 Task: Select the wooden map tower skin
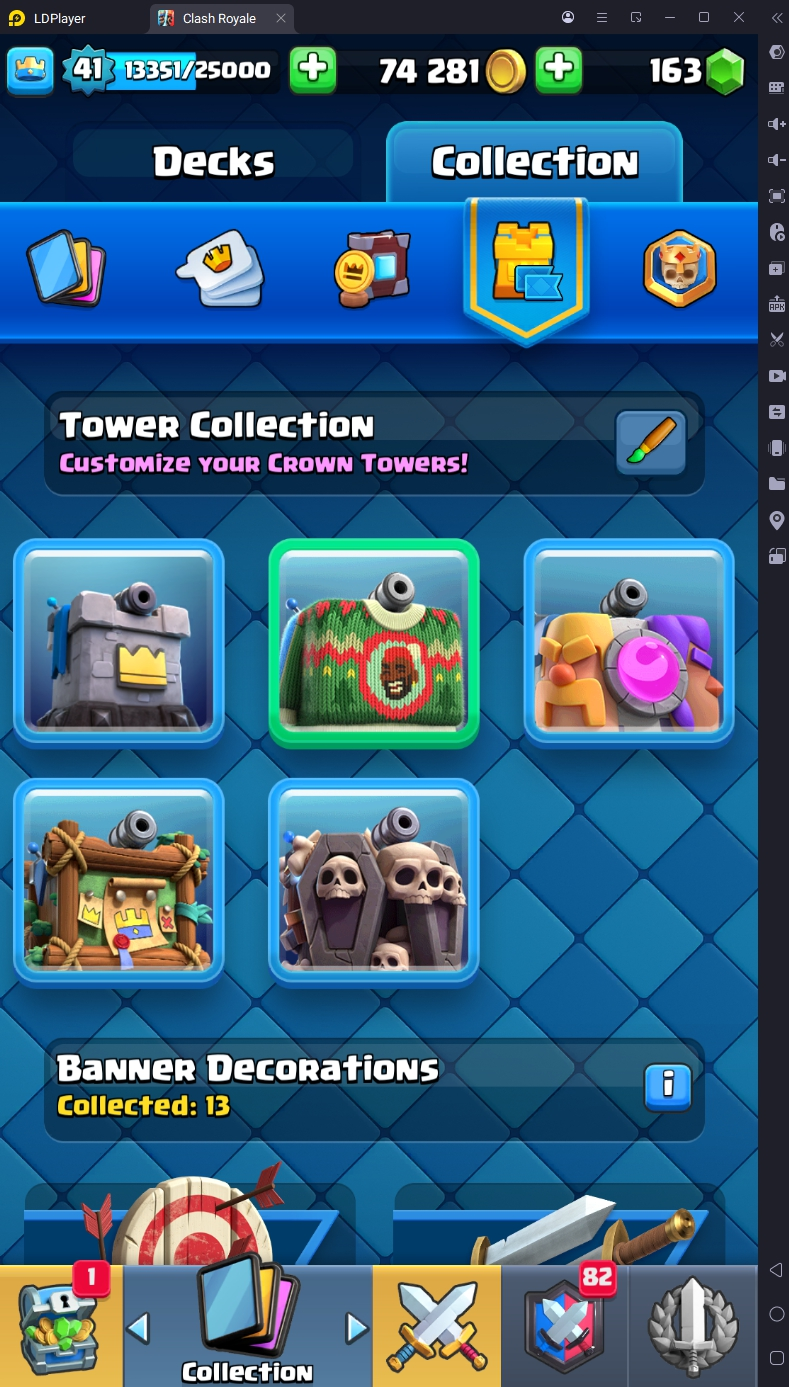pos(119,882)
